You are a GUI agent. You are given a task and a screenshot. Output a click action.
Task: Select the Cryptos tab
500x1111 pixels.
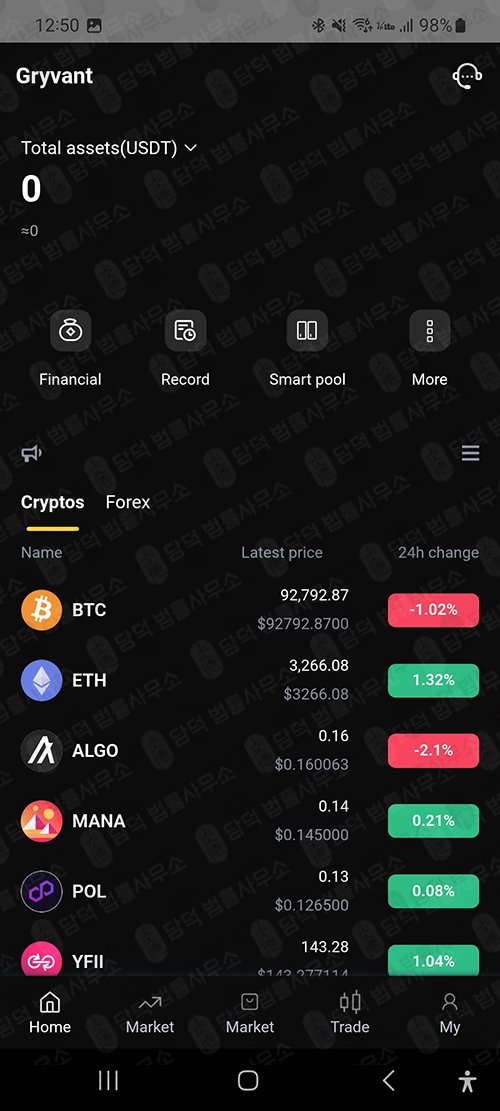52,502
